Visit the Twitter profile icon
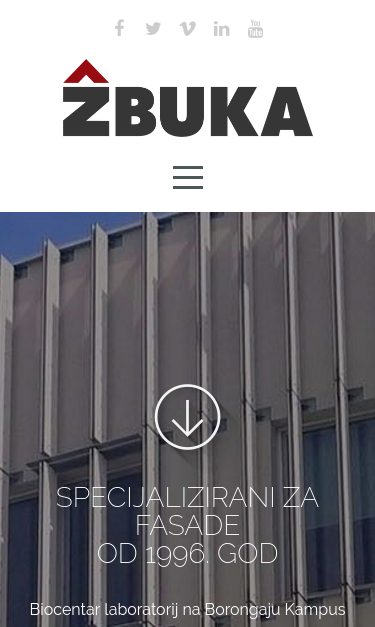This screenshot has height=627, width=375. [x=153, y=28]
